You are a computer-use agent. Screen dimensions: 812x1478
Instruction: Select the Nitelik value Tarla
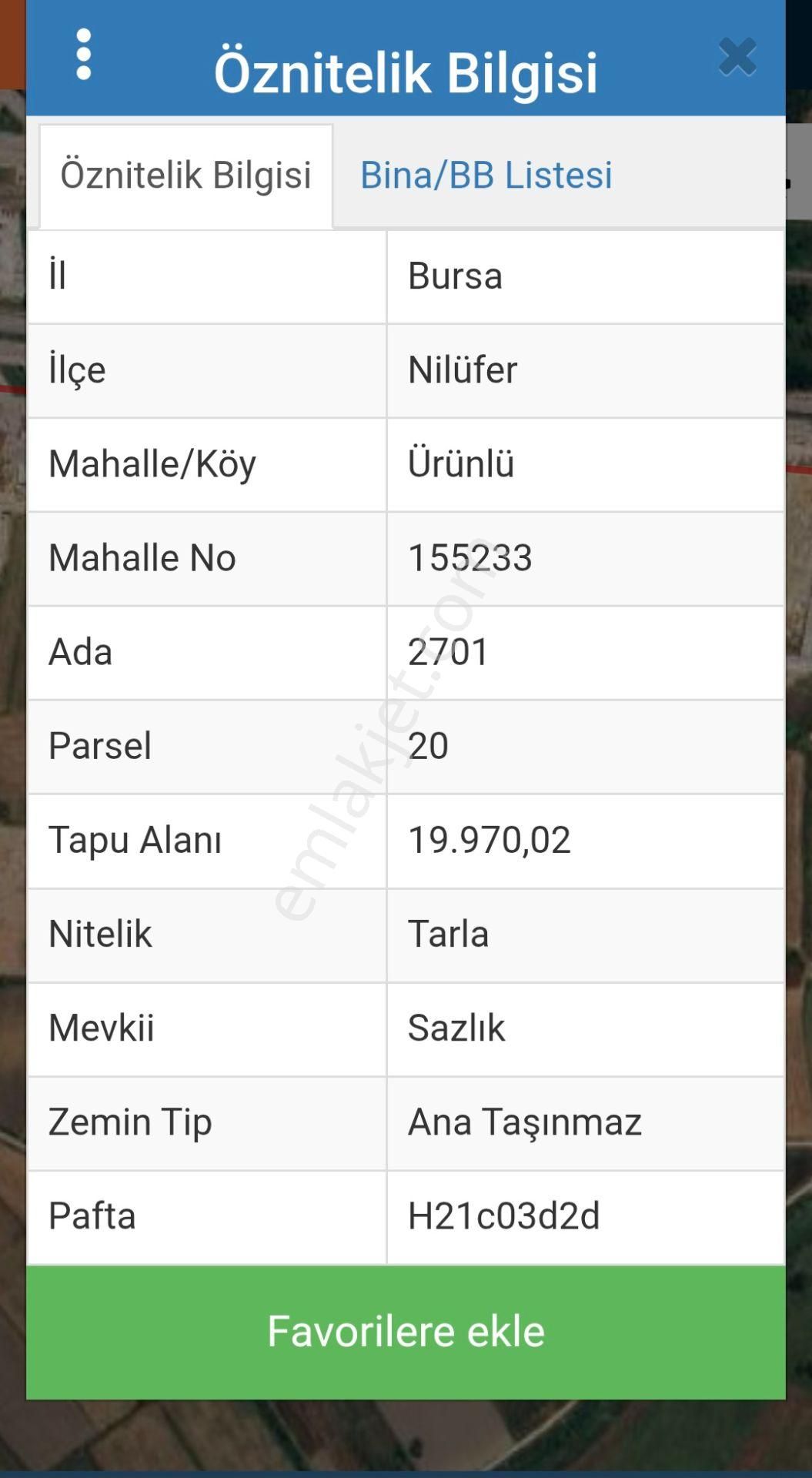pyautogui.click(x=447, y=934)
